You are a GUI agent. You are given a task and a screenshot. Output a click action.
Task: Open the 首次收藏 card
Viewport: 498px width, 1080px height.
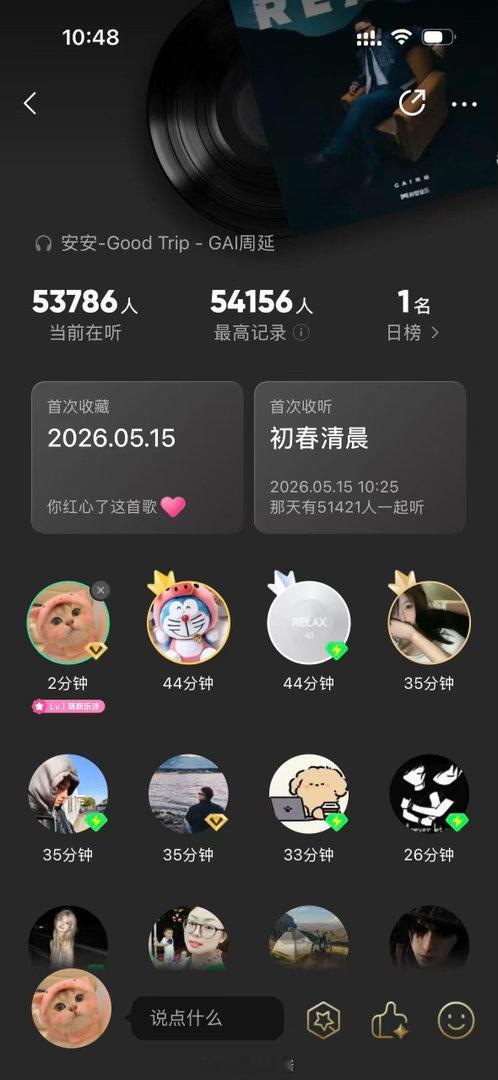pyautogui.click(x=137, y=457)
